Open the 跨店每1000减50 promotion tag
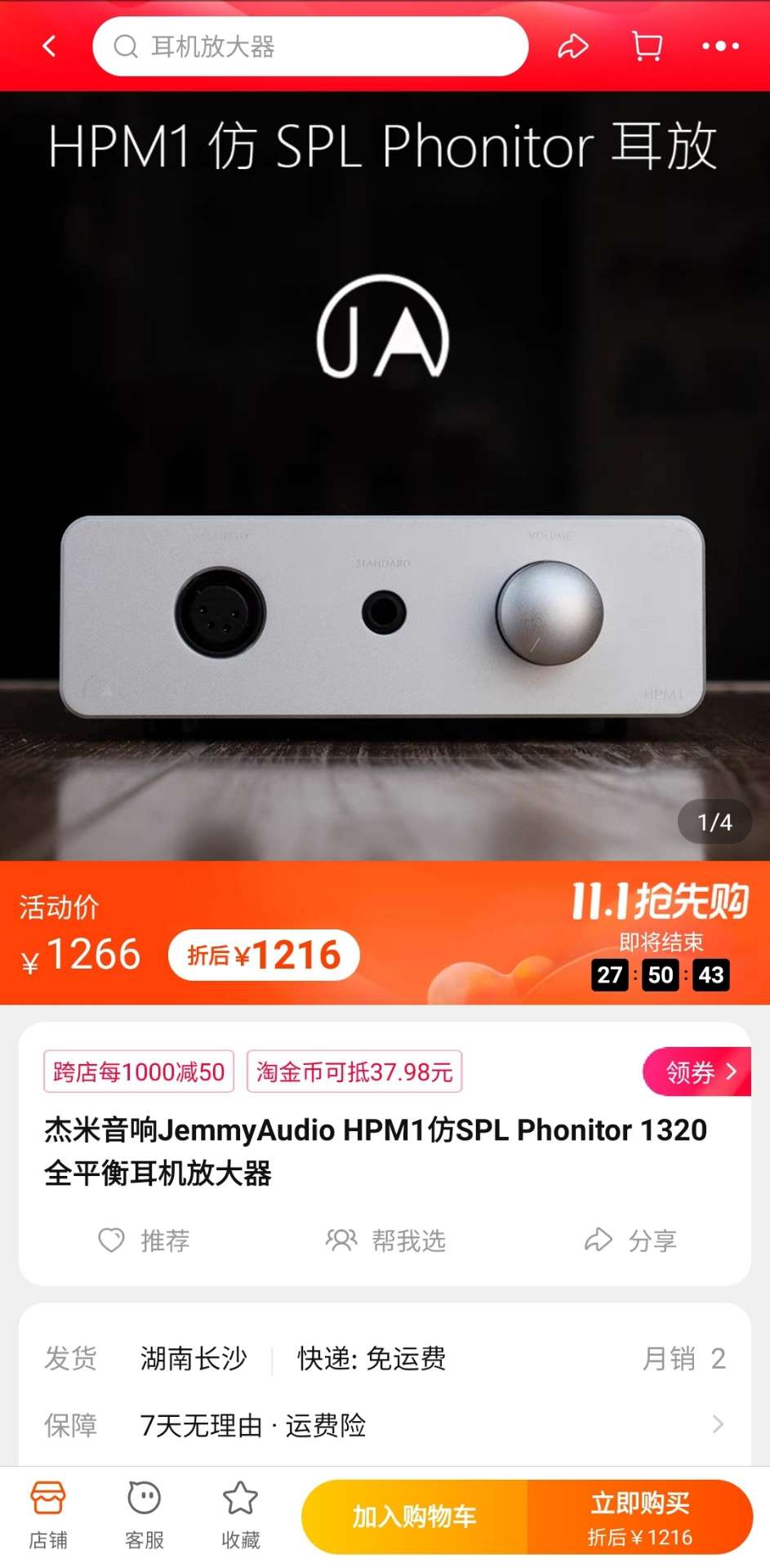770x1568 pixels. pos(139,1071)
